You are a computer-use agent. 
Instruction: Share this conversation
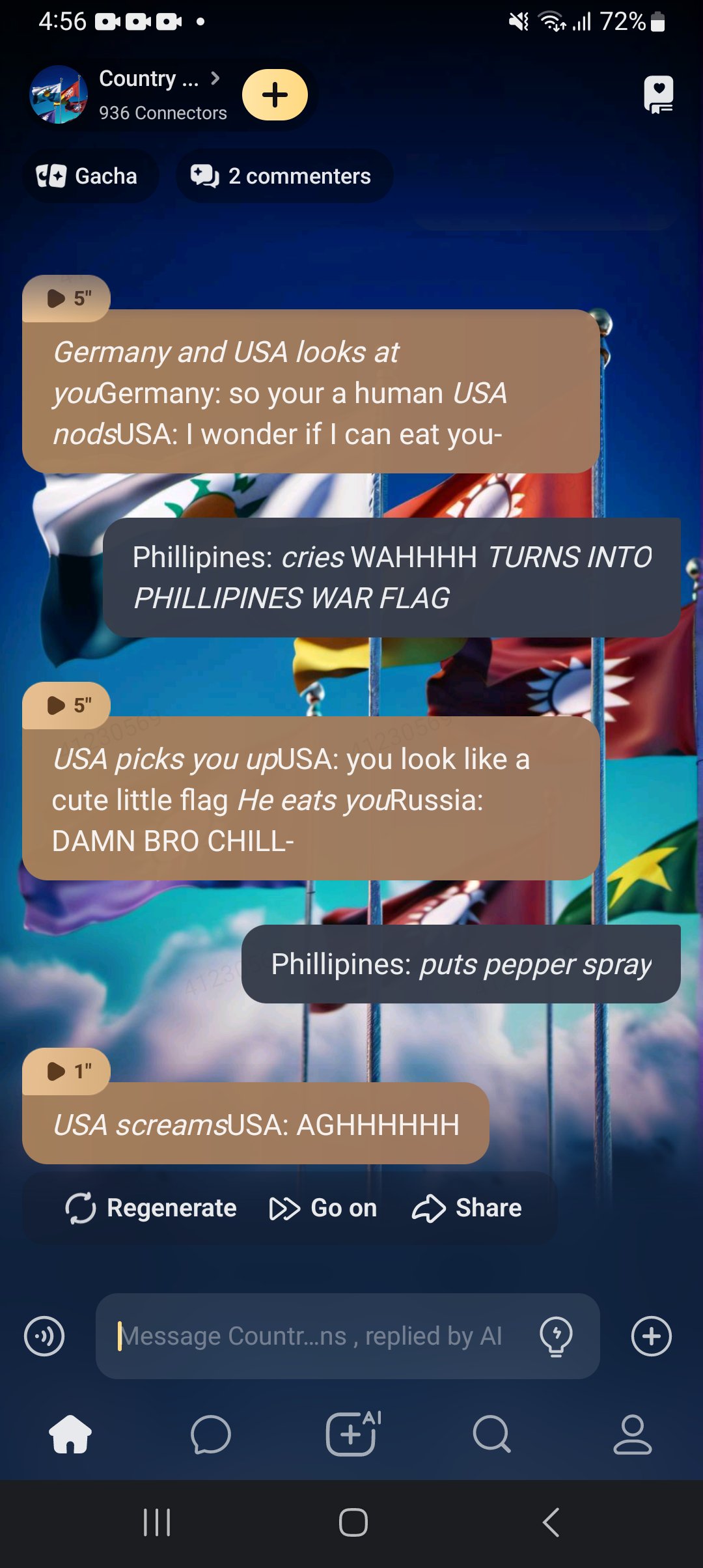coord(467,1208)
